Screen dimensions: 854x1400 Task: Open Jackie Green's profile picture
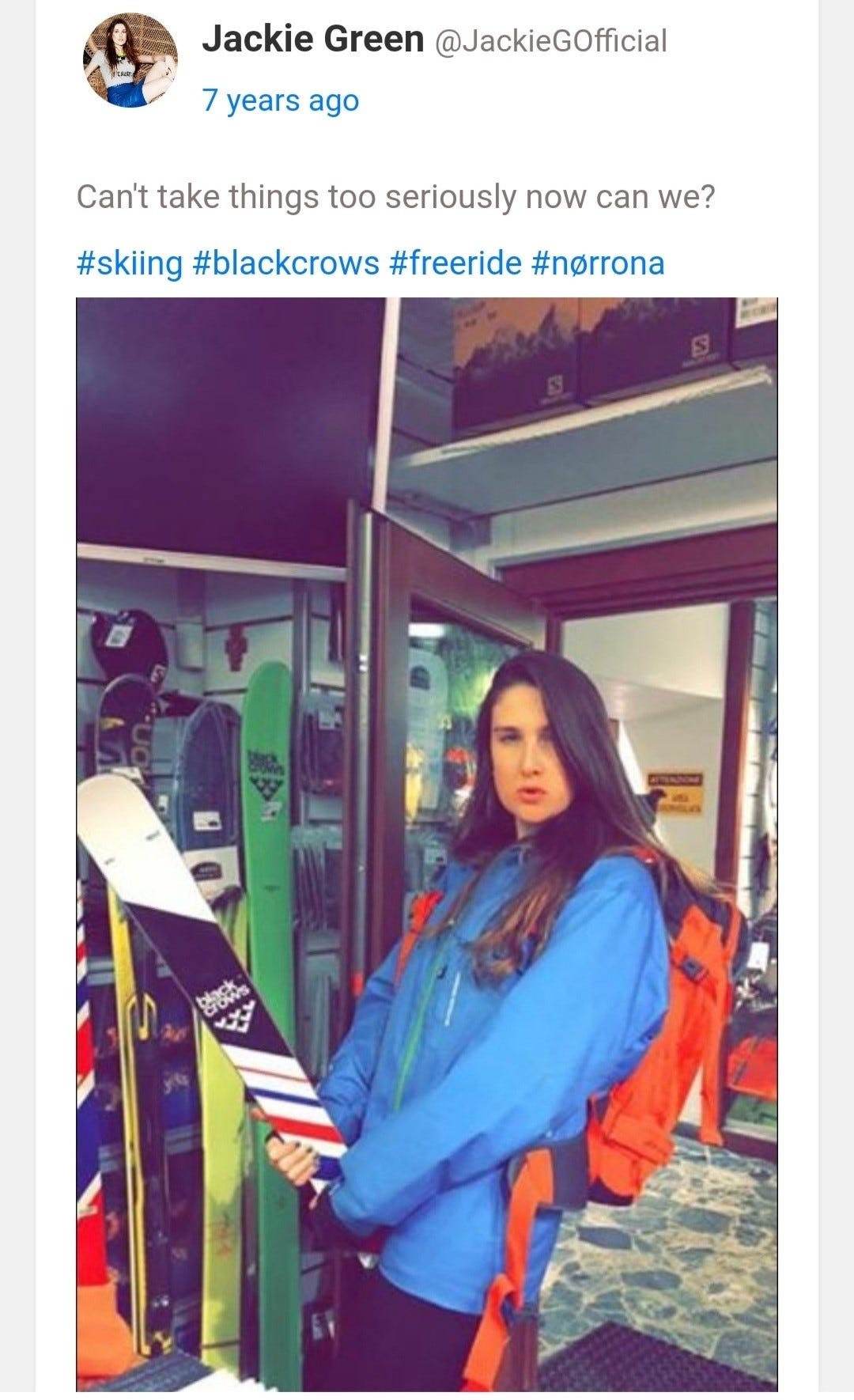[x=130, y=61]
